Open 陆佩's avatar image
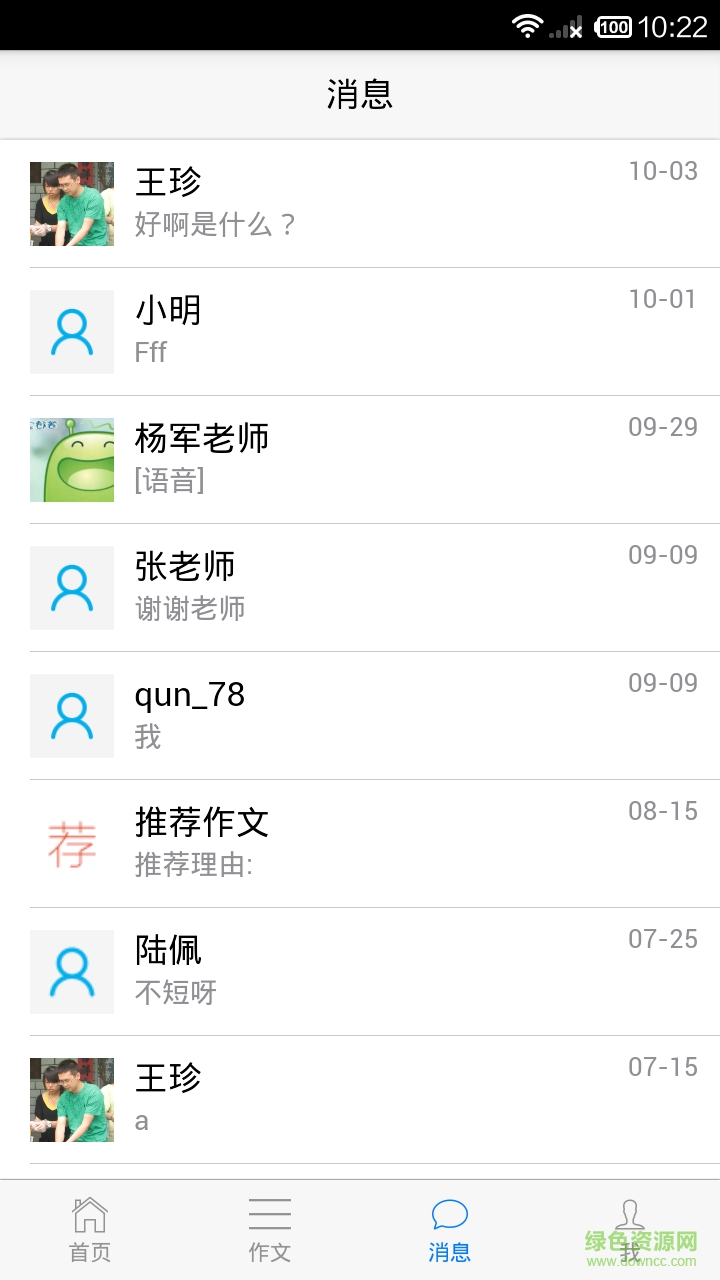This screenshot has width=720, height=1280. click(x=71, y=971)
